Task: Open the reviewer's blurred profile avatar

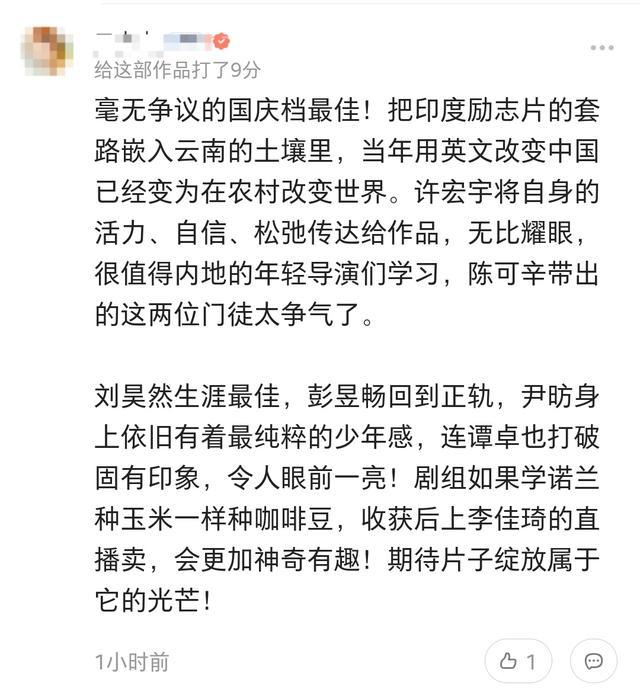Action: 45,50
